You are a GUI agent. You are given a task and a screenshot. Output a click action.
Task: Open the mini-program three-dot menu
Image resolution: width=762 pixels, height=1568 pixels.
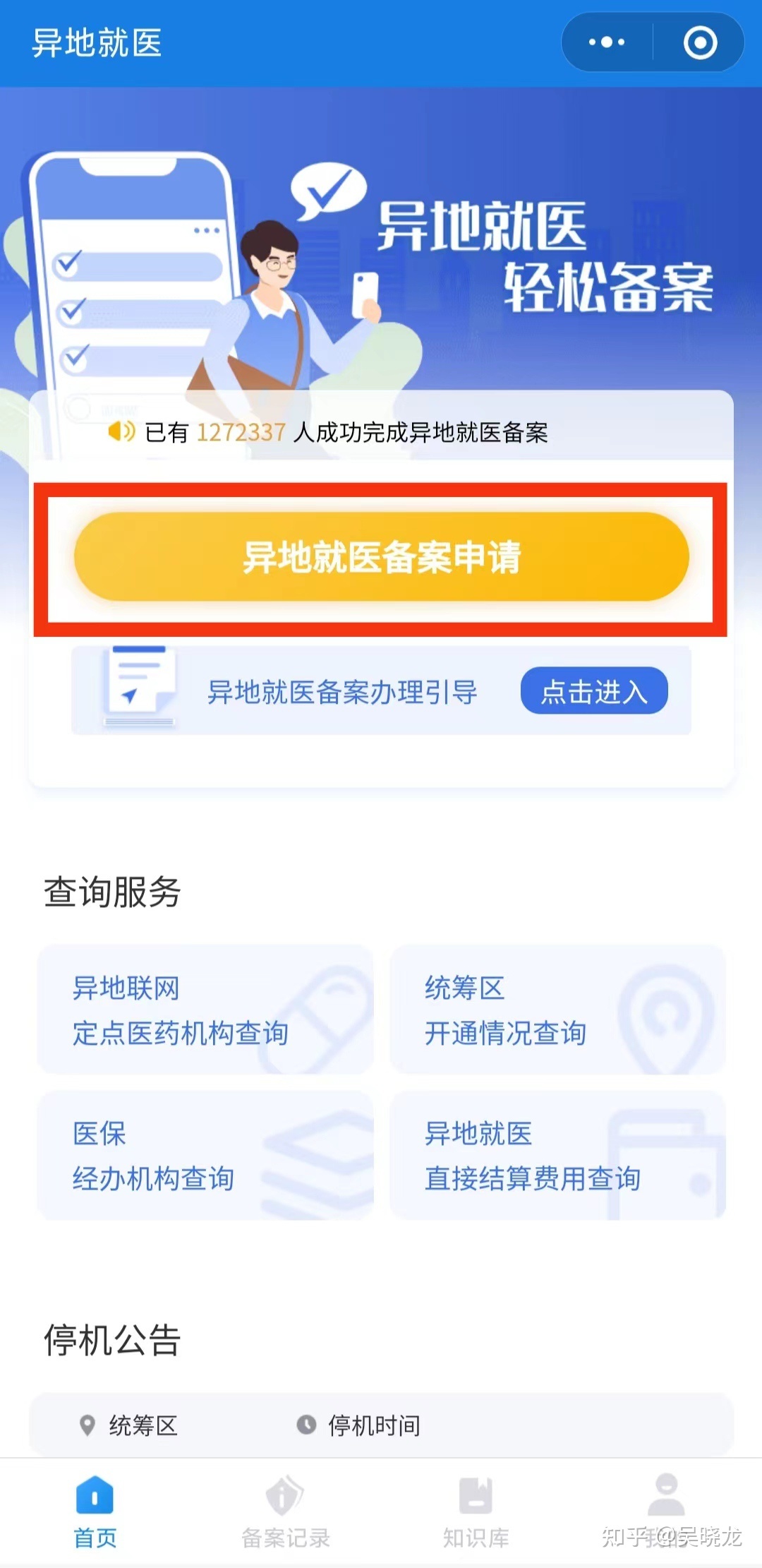[607, 42]
